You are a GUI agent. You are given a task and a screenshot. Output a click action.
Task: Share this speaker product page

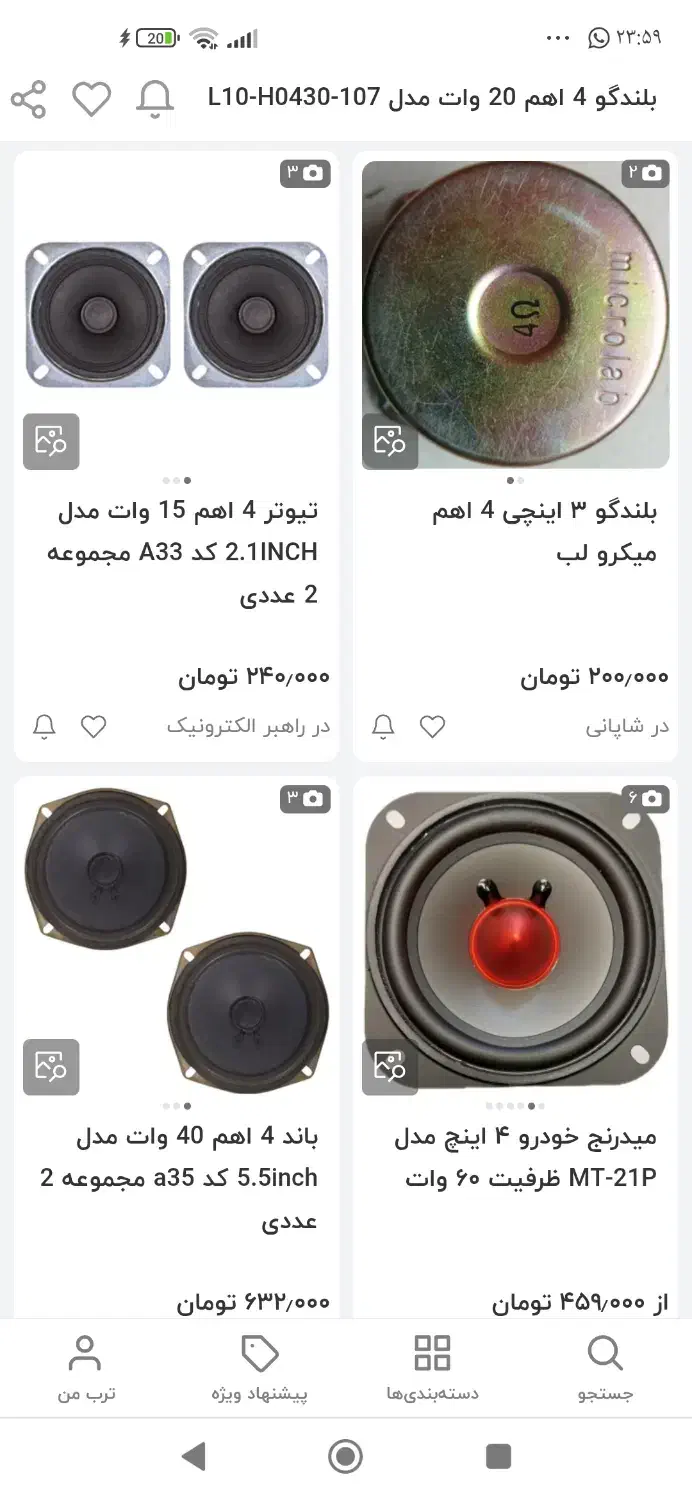(29, 99)
